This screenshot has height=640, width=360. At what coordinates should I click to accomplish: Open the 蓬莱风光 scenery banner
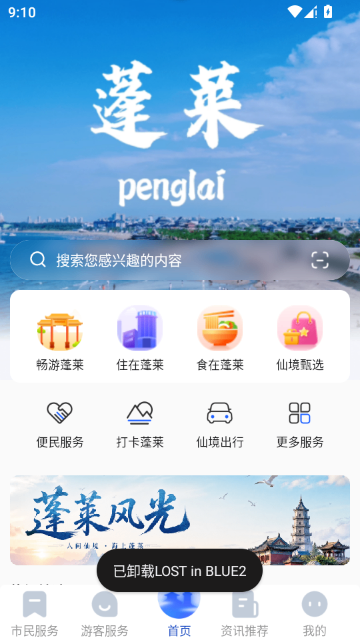coord(180,520)
